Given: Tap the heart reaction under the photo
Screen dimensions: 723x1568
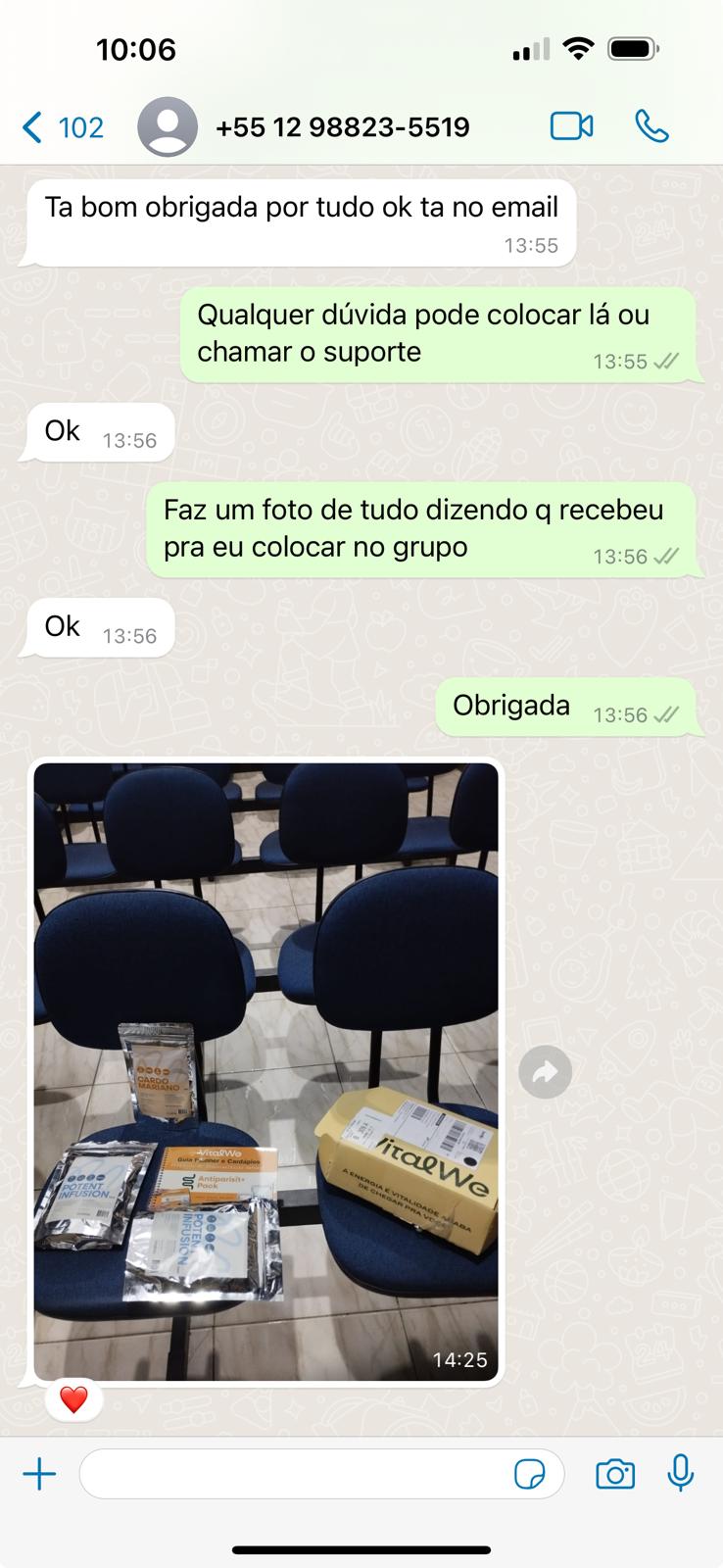Looking at the screenshot, I should point(73,1399).
